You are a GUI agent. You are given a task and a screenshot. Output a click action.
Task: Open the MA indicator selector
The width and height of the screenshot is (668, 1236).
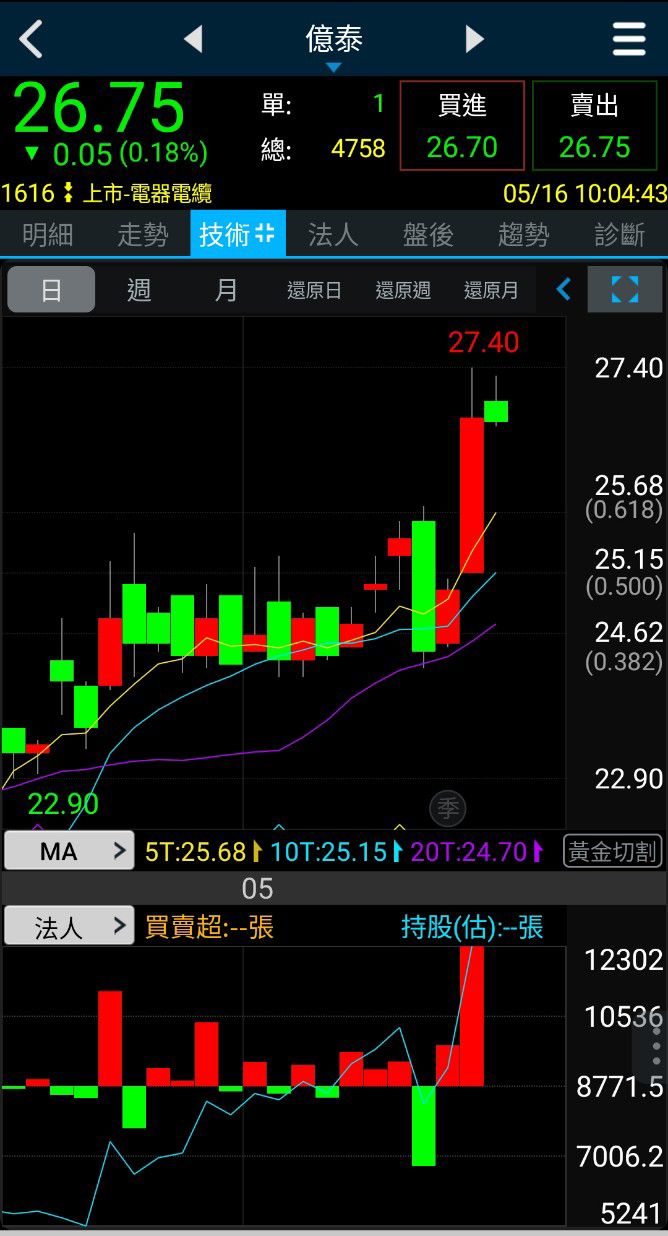click(69, 852)
